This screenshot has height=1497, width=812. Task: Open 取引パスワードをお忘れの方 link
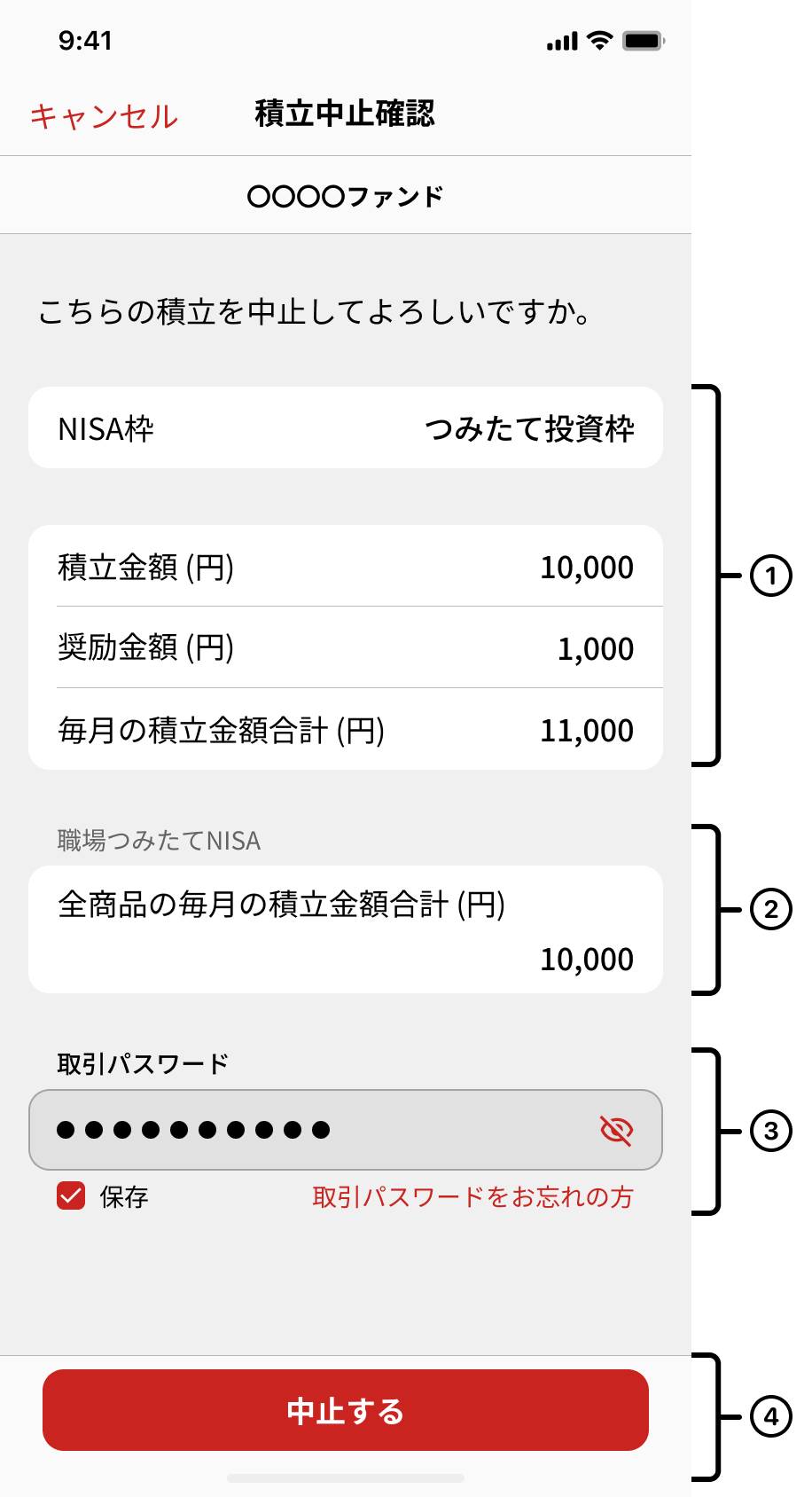tap(472, 1196)
